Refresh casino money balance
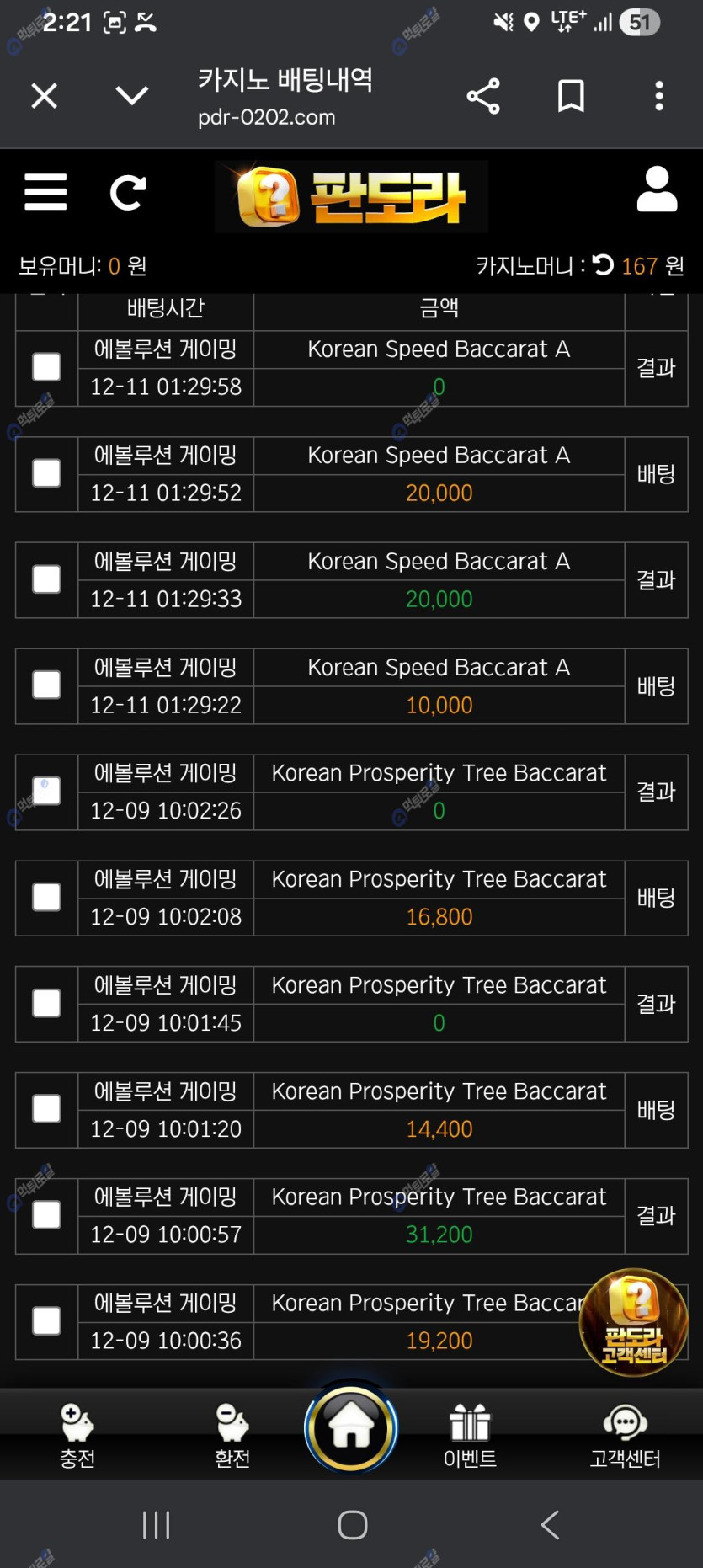703x1568 pixels. (x=603, y=265)
